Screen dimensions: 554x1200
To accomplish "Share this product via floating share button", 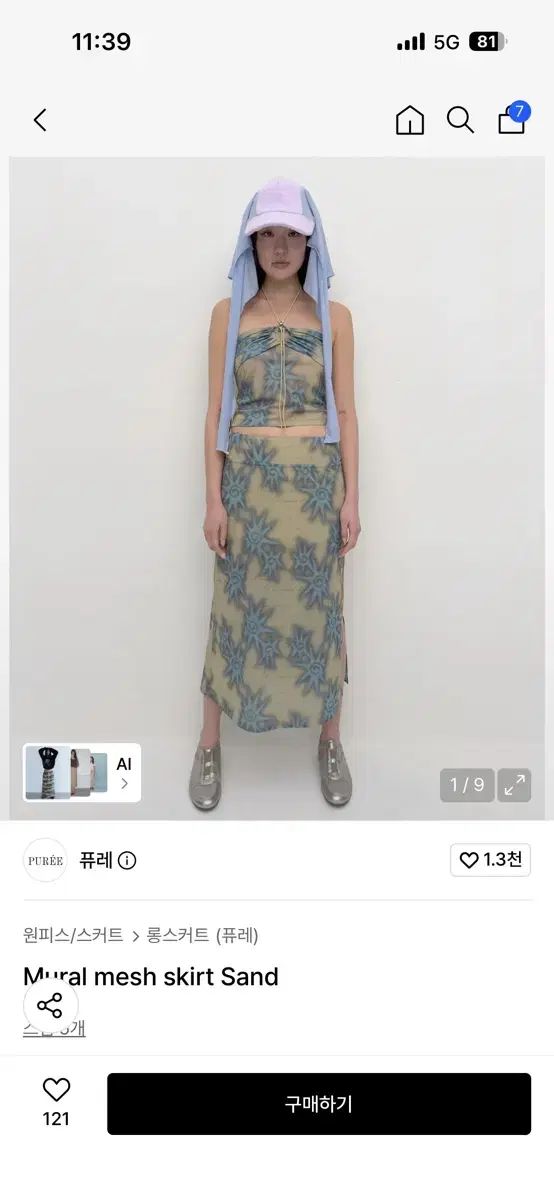I will [50, 1005].
